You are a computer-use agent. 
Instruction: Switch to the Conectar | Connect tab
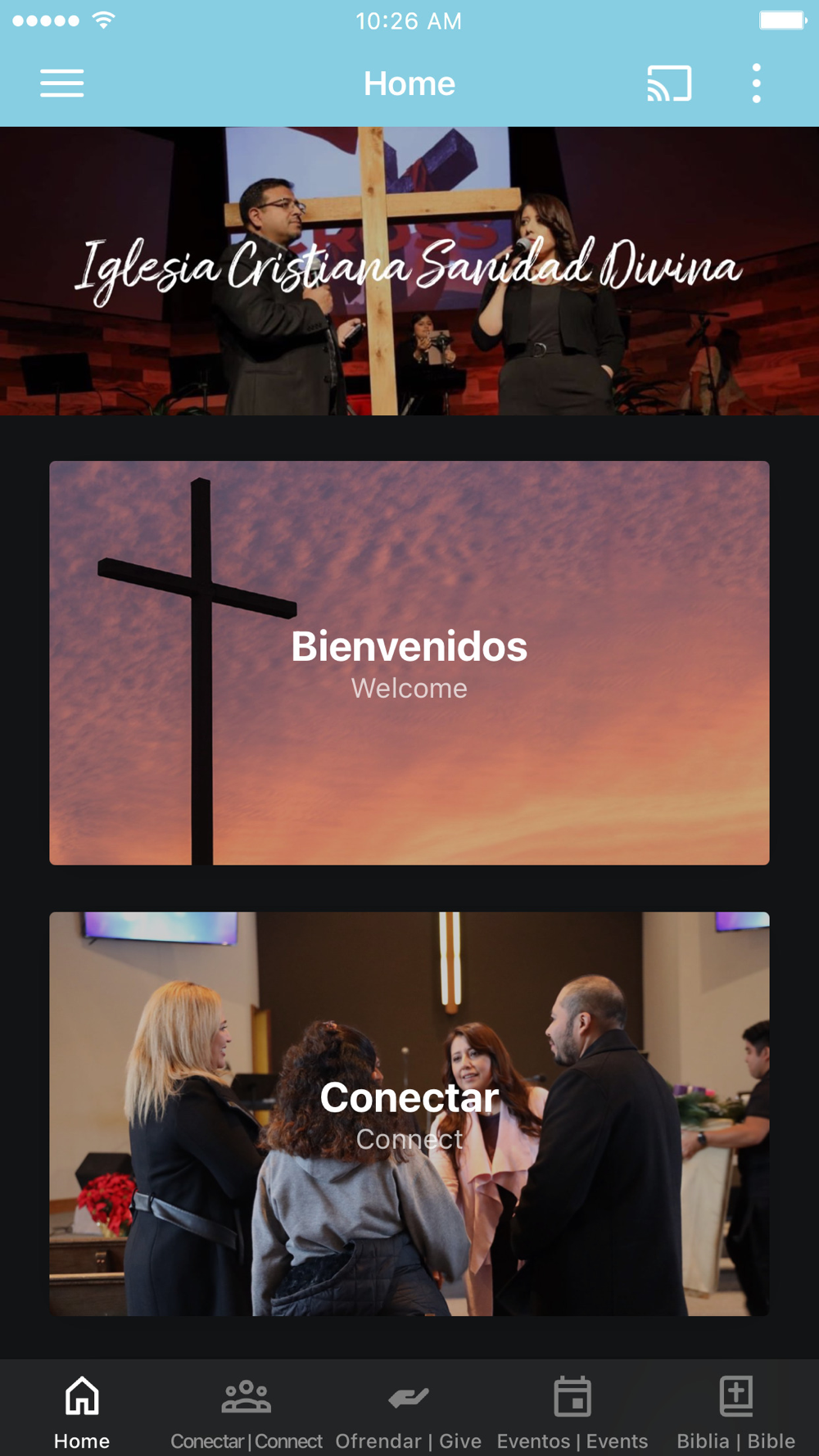point(246,1410)
